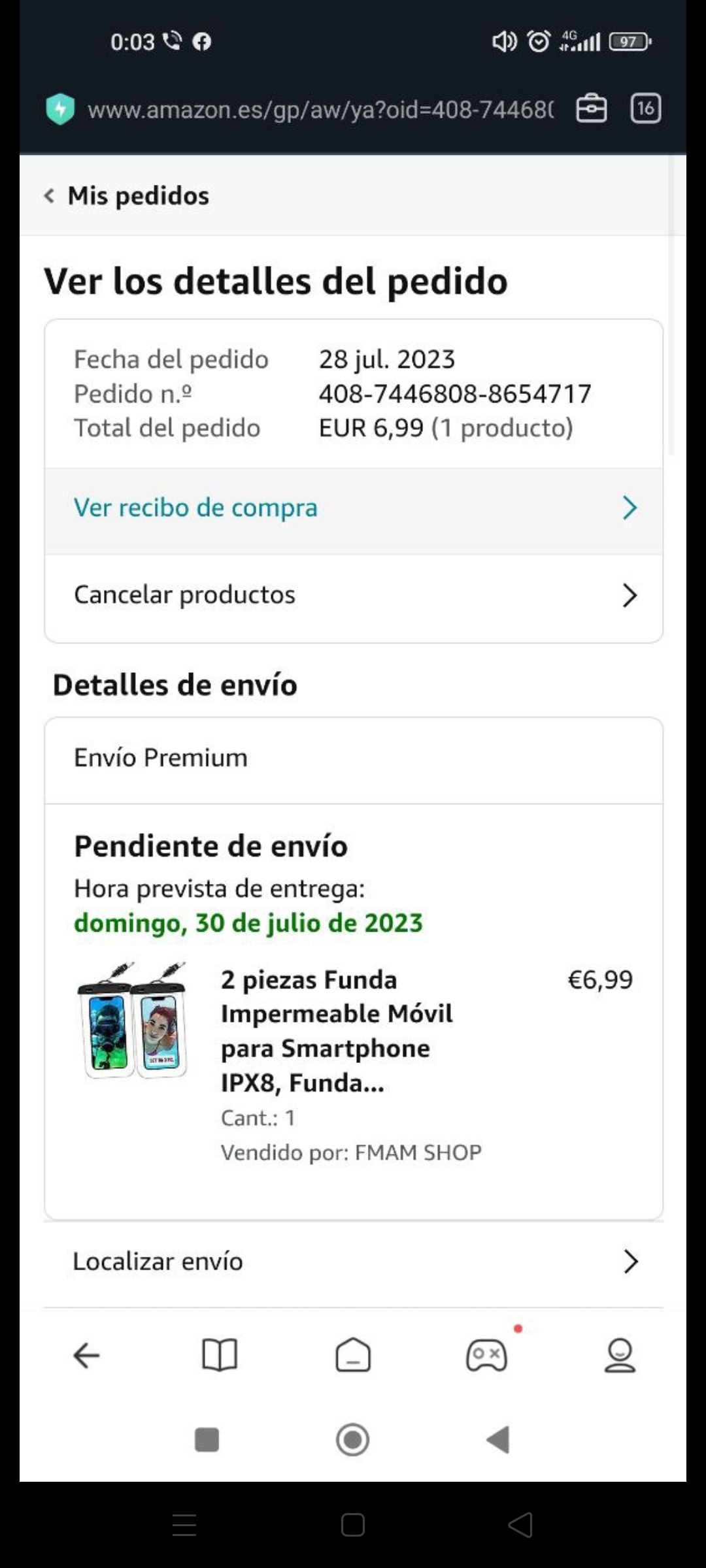Open the browser profile icon
The width and height of the screenshot is (706, 1568).
pos(620,1355)
